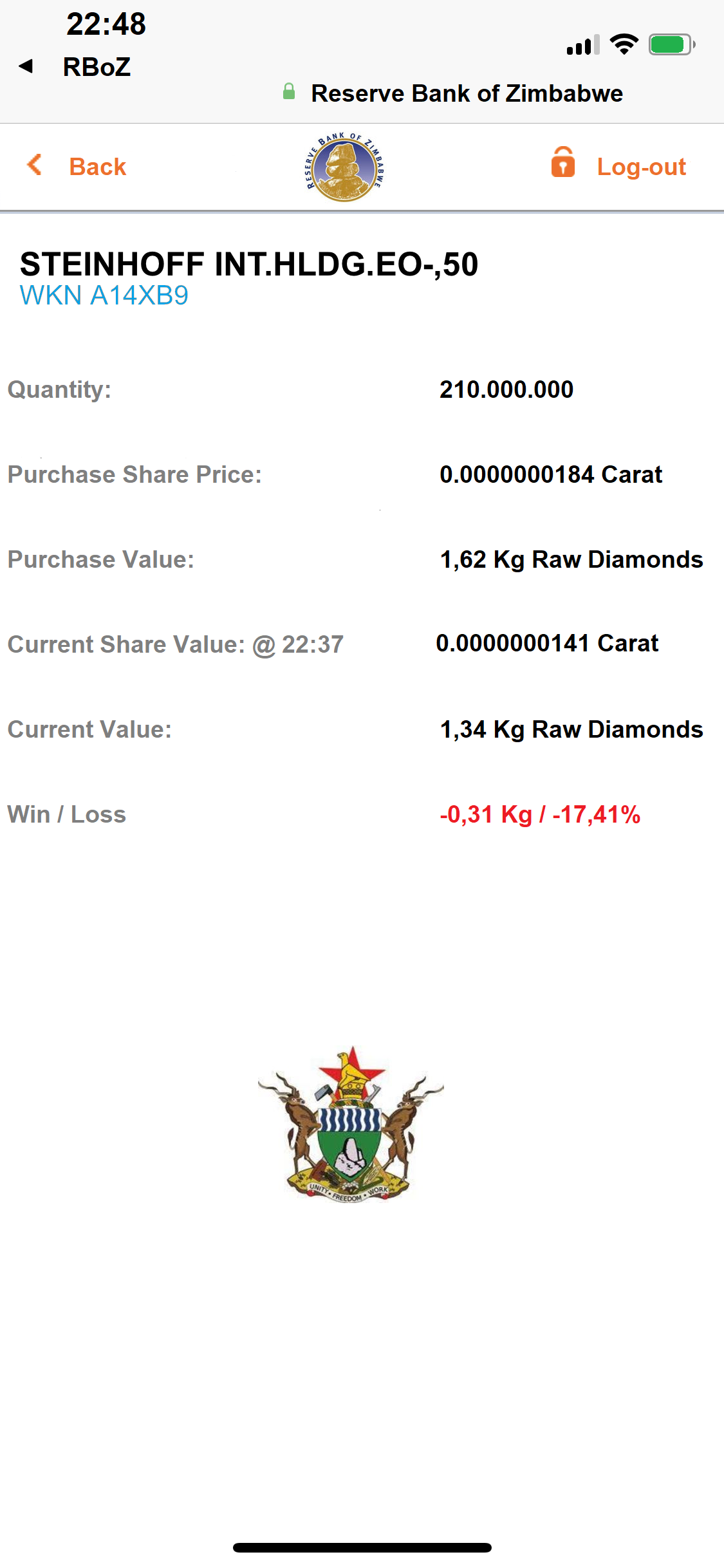Screen dimensions: 724x1568
Task: Go back using the orange Back button
Action: point(77,167)
